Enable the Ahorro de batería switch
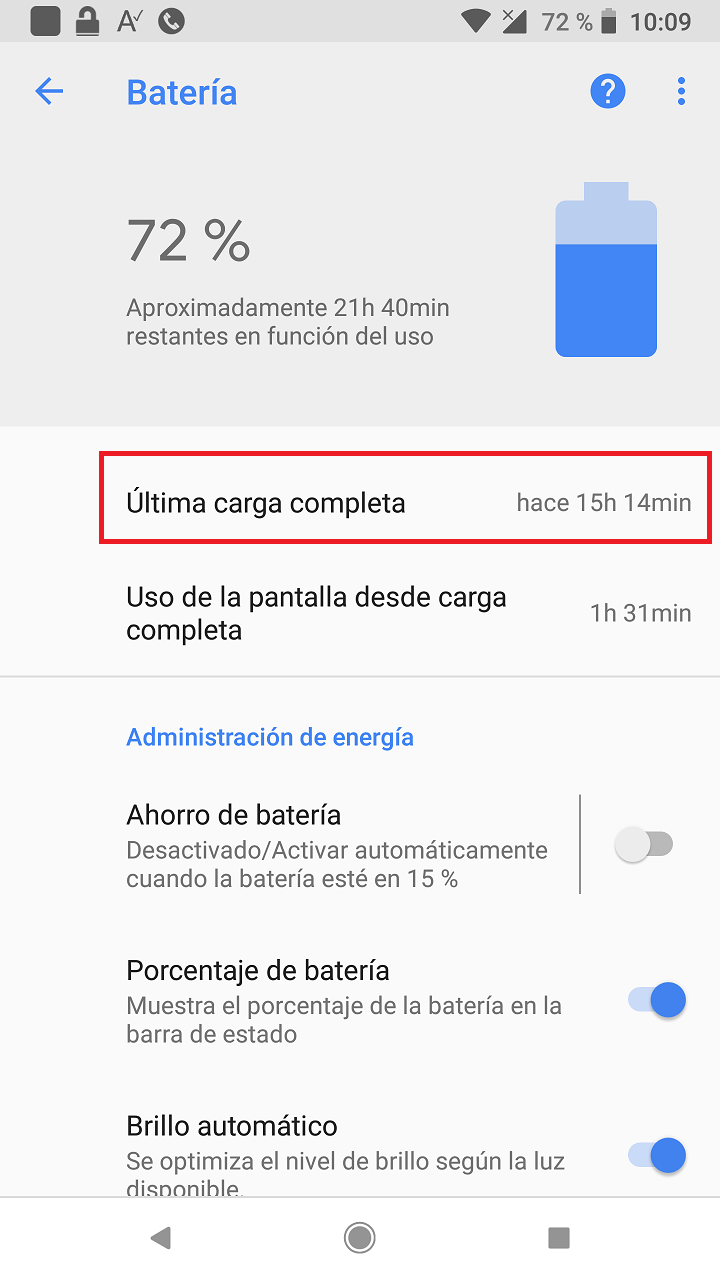720x1280 pixels. [644, 846]
